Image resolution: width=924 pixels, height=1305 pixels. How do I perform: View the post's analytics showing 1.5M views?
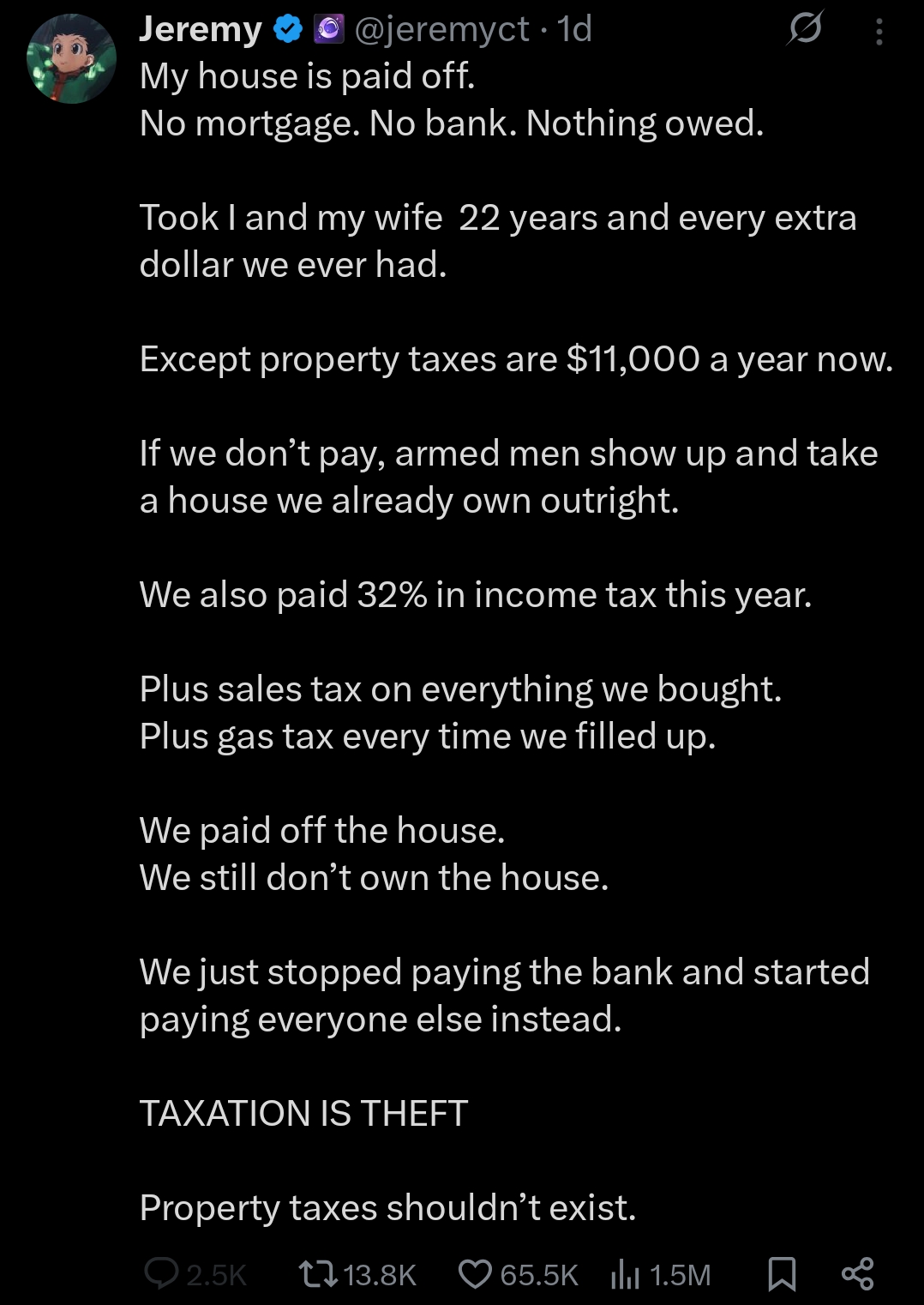(x=661, y=1274)
